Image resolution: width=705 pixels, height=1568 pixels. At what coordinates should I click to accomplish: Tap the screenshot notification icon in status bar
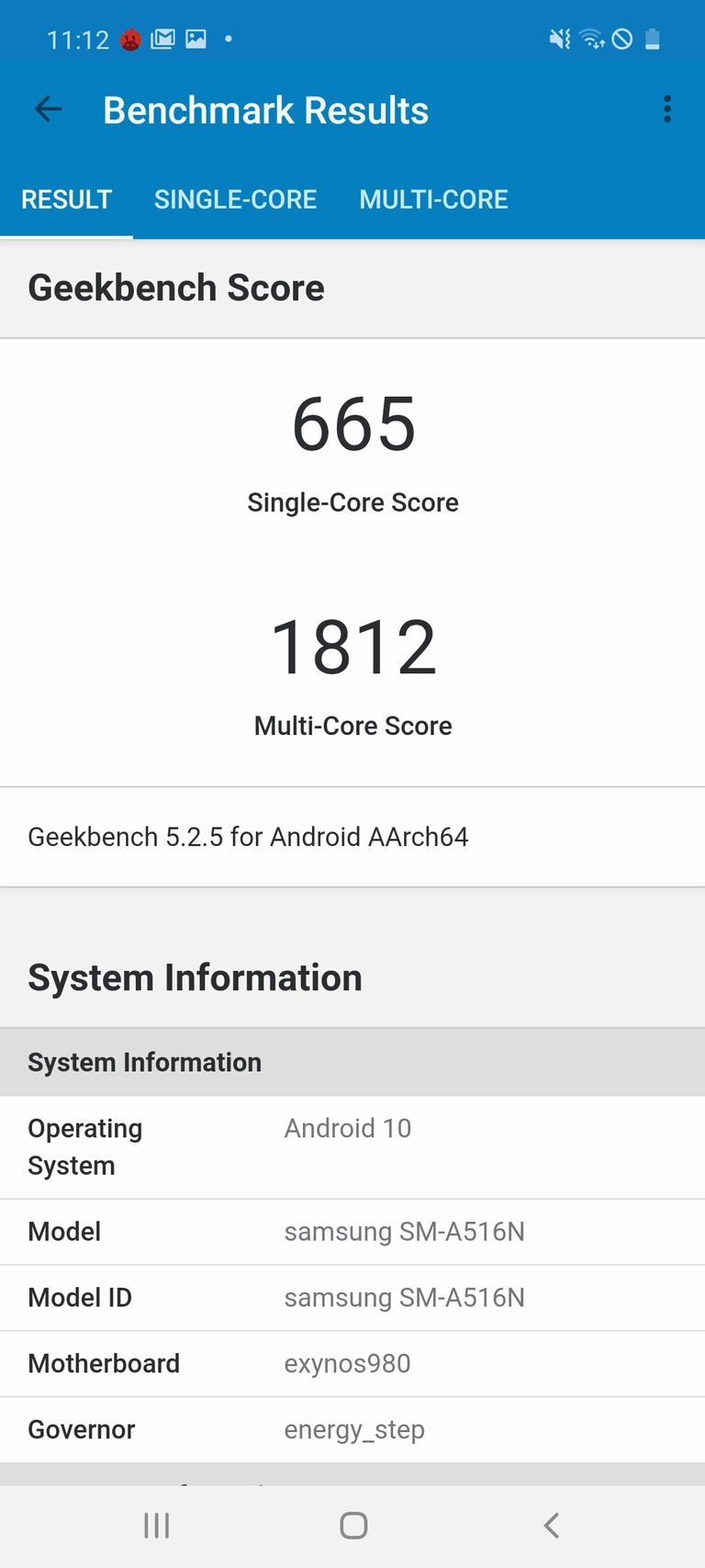click(196, 39)
